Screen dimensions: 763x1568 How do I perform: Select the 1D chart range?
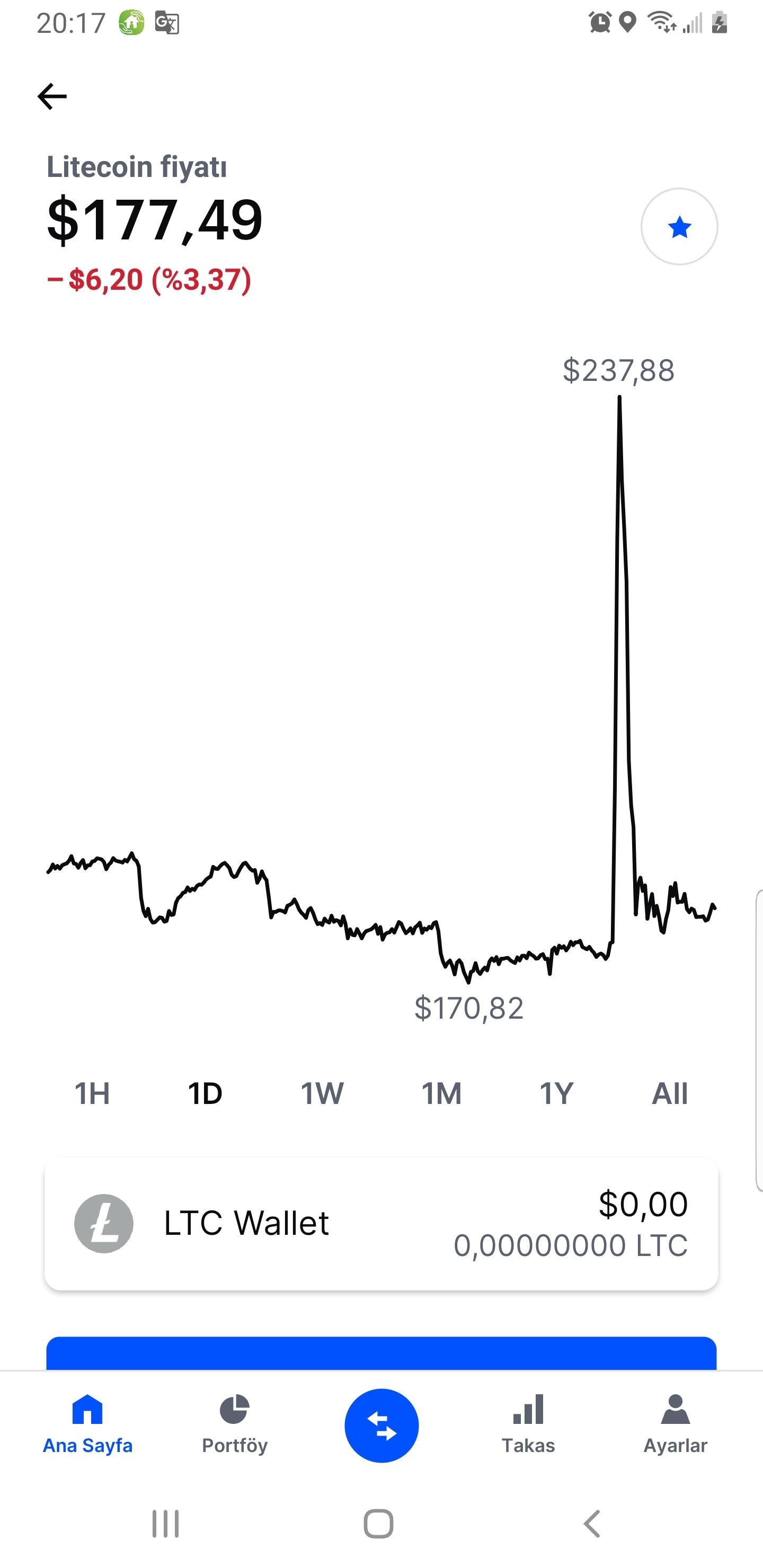tap(205, 1094)
